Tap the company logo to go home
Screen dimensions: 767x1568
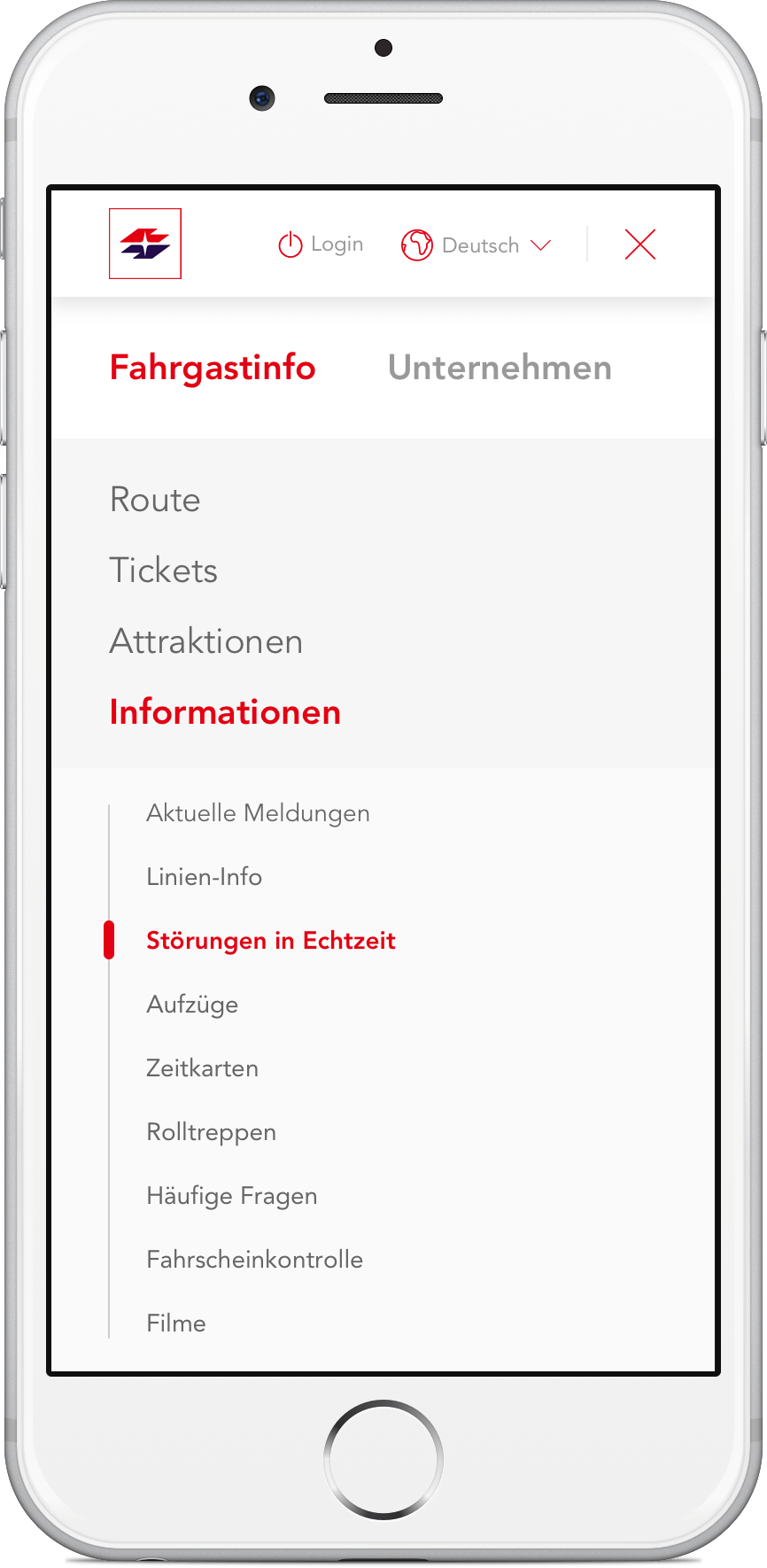pos(145,244)
